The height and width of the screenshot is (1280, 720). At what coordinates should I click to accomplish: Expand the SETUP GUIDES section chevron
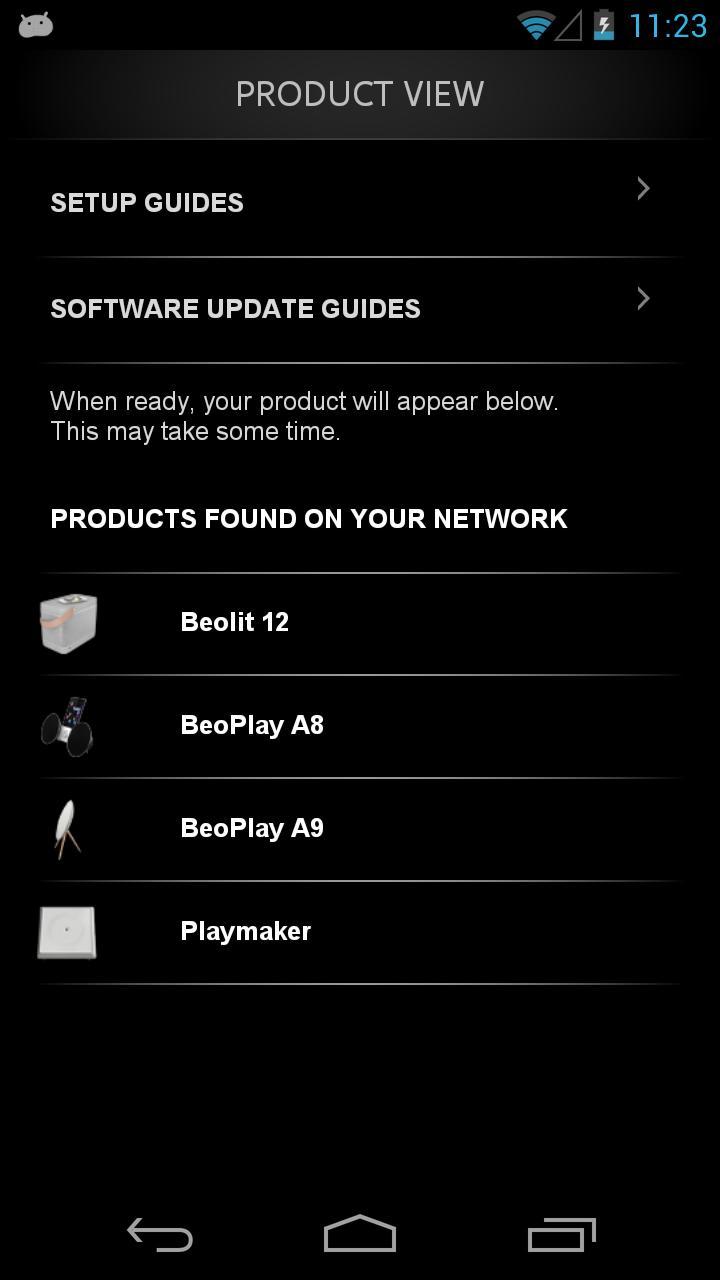[643, 188]
